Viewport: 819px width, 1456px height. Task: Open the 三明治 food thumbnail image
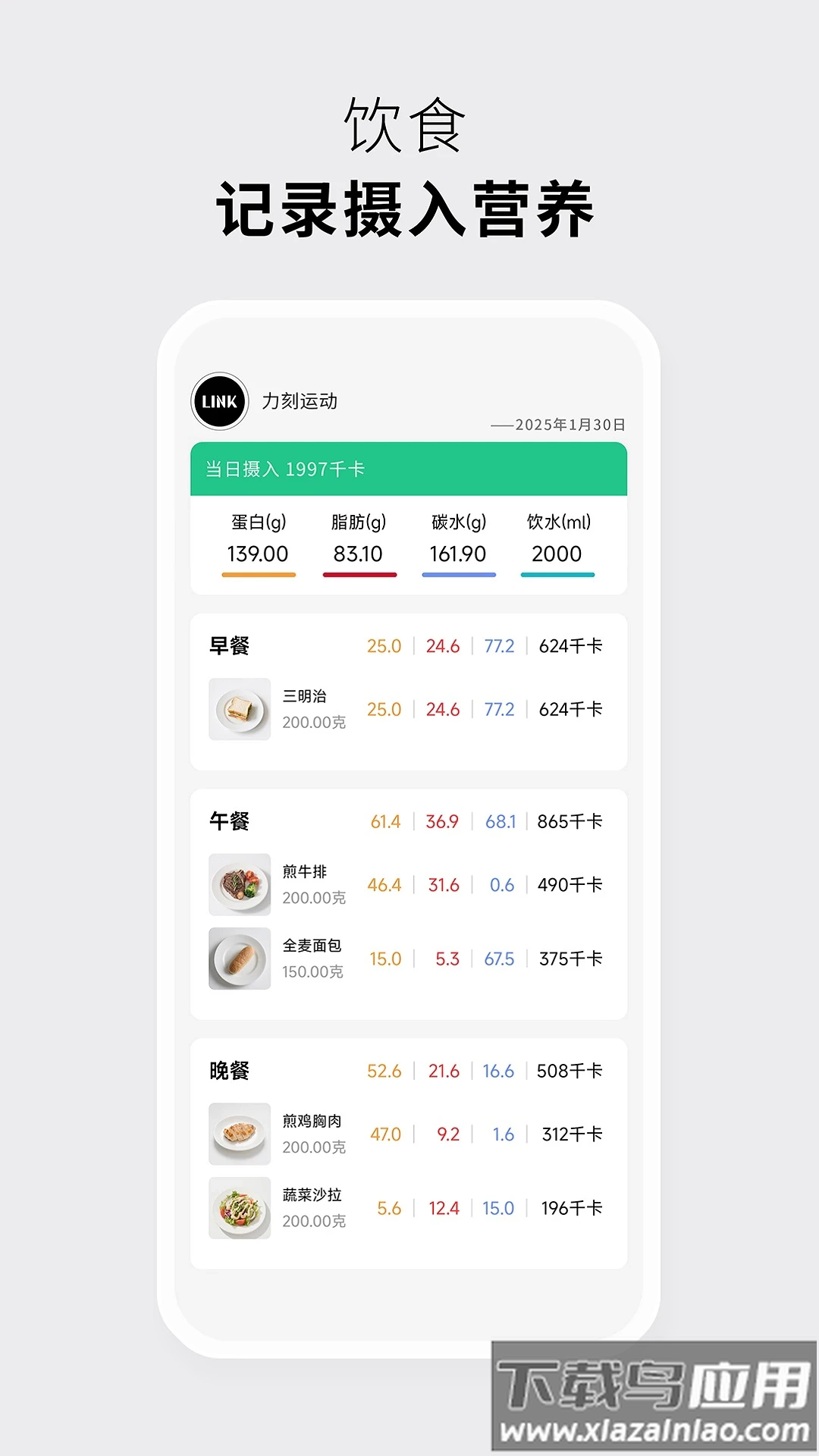240,709
